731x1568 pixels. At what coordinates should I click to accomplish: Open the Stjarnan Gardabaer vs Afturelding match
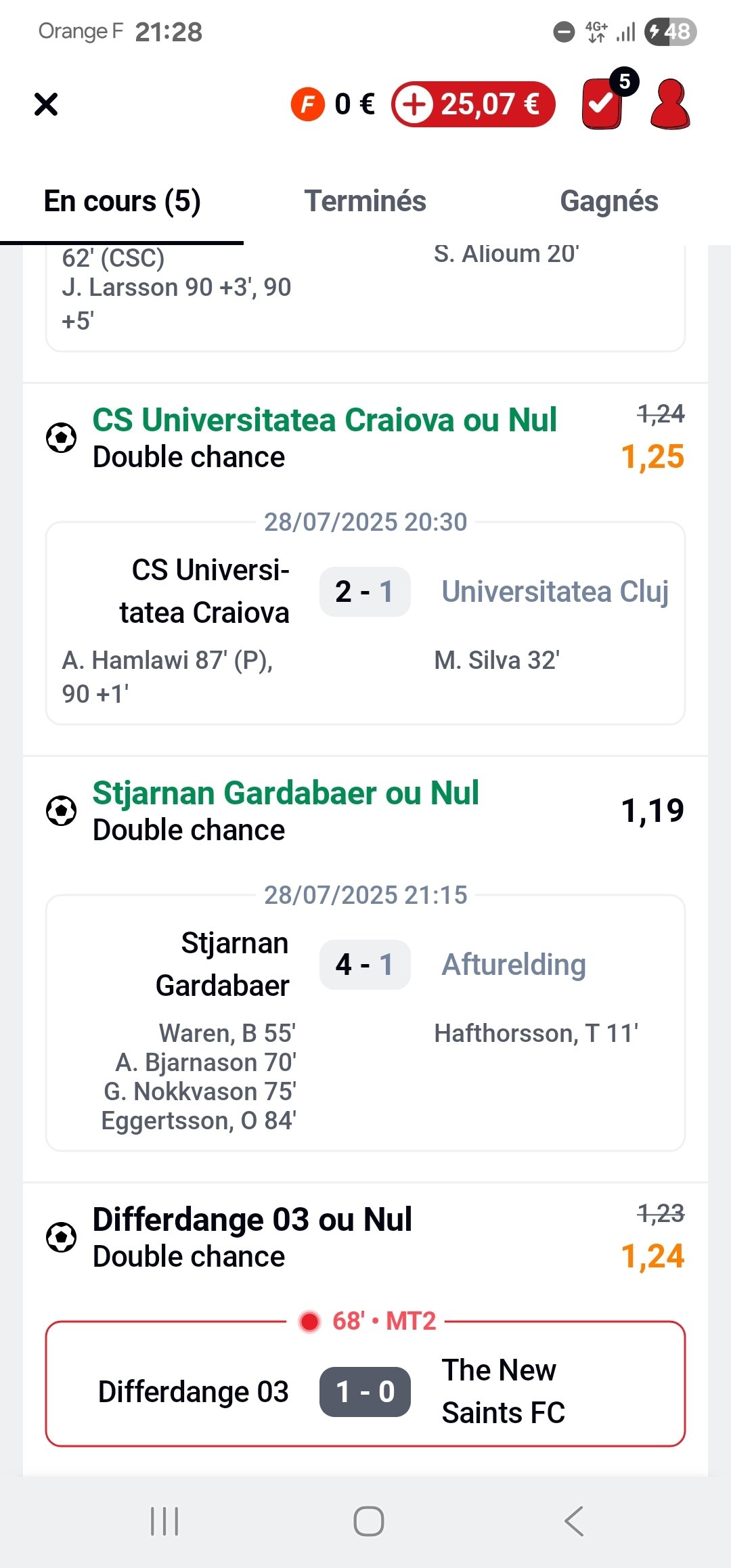click(365, 1022)
